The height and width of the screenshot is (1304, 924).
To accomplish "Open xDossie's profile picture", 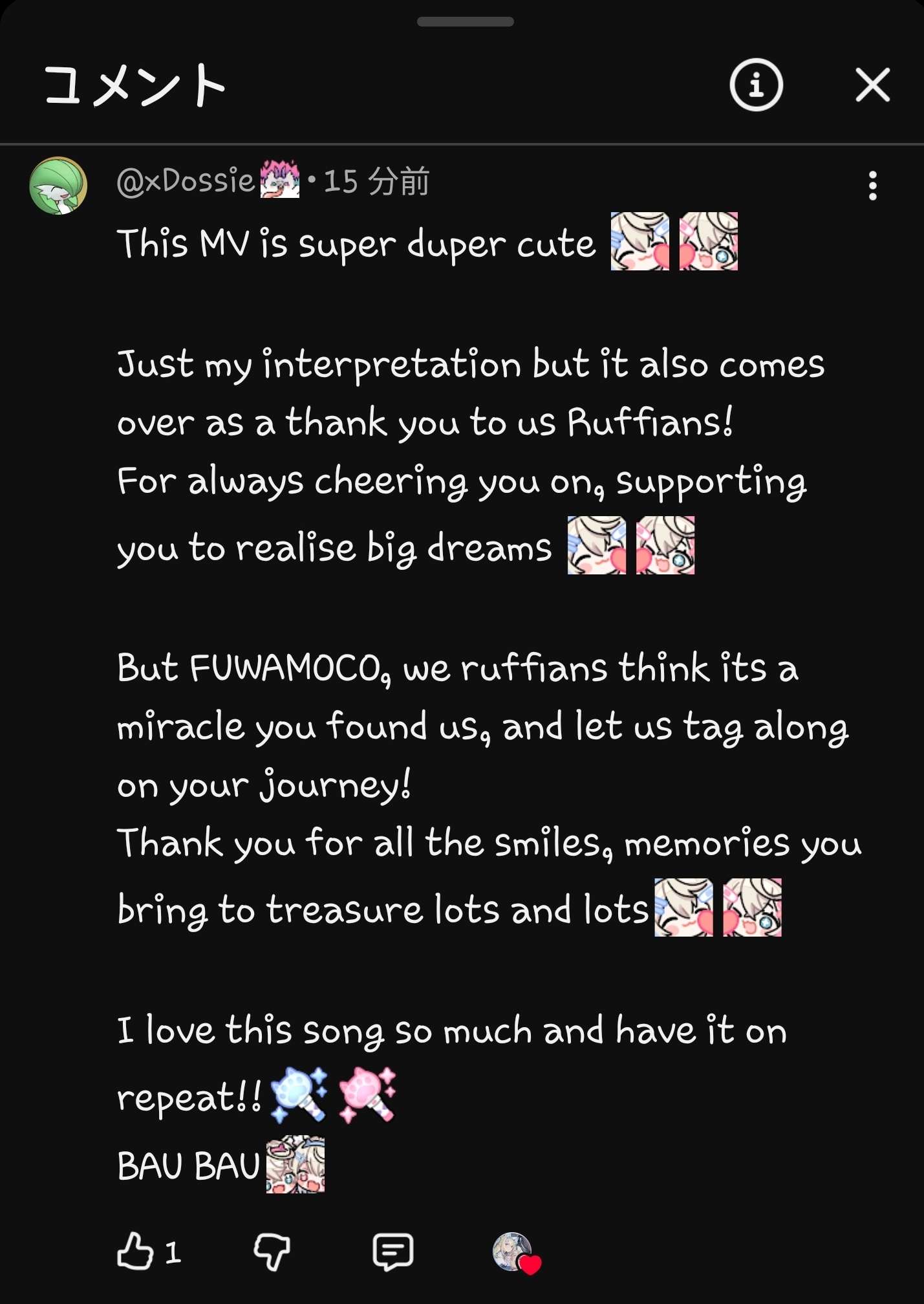I will tap(58, 186).
